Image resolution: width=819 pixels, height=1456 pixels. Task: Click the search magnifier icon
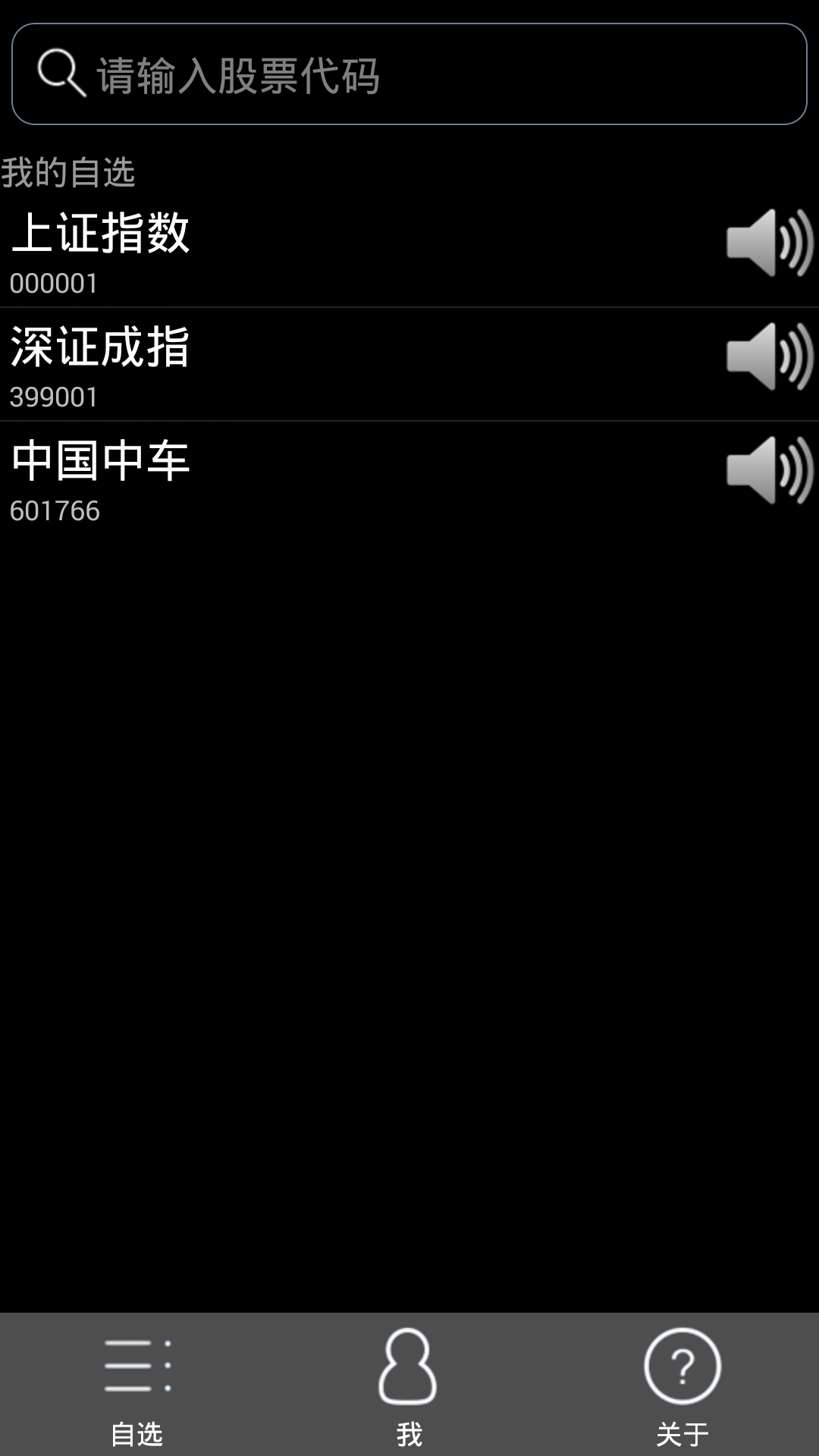click(61, 72)
